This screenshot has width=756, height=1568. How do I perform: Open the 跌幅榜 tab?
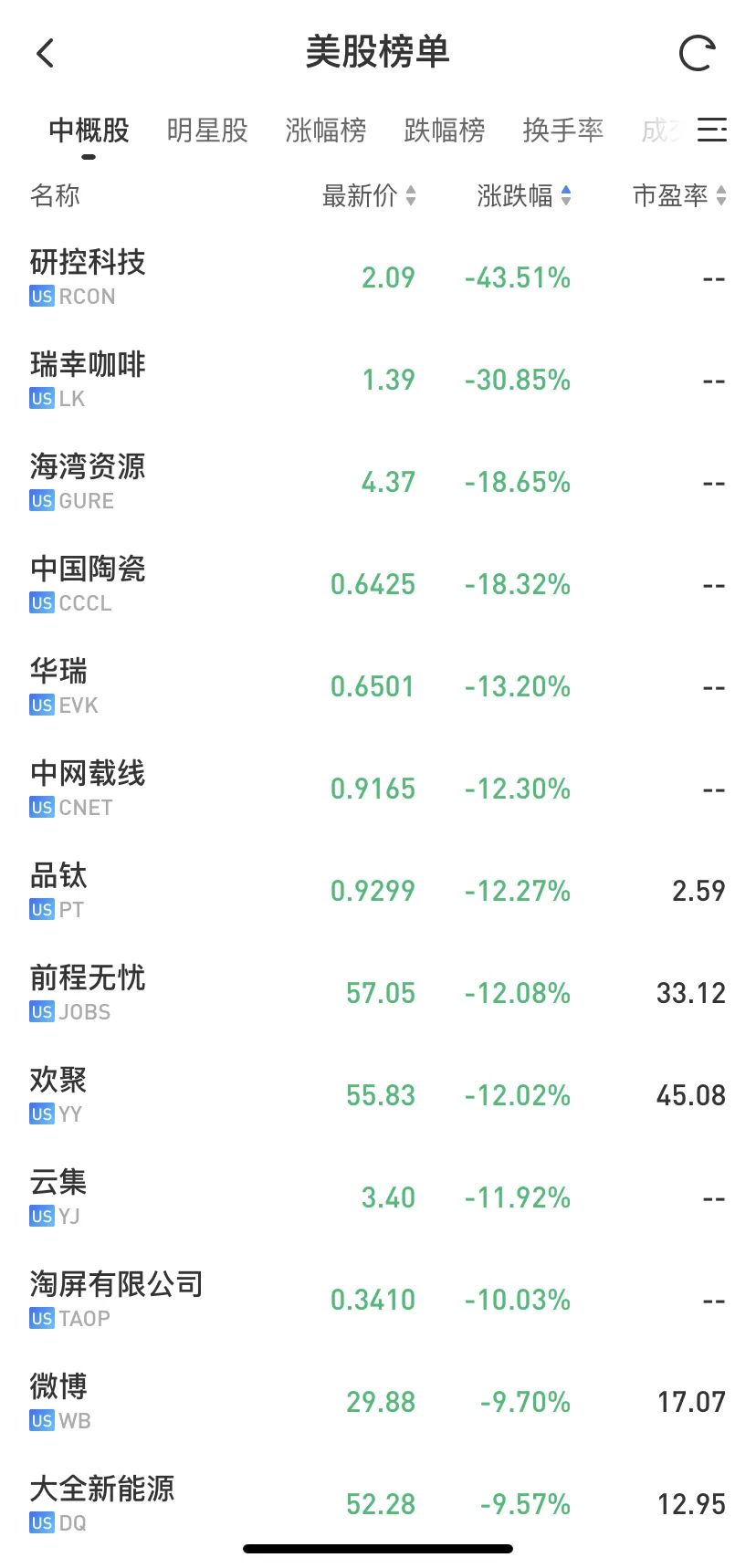coord(445,131)
